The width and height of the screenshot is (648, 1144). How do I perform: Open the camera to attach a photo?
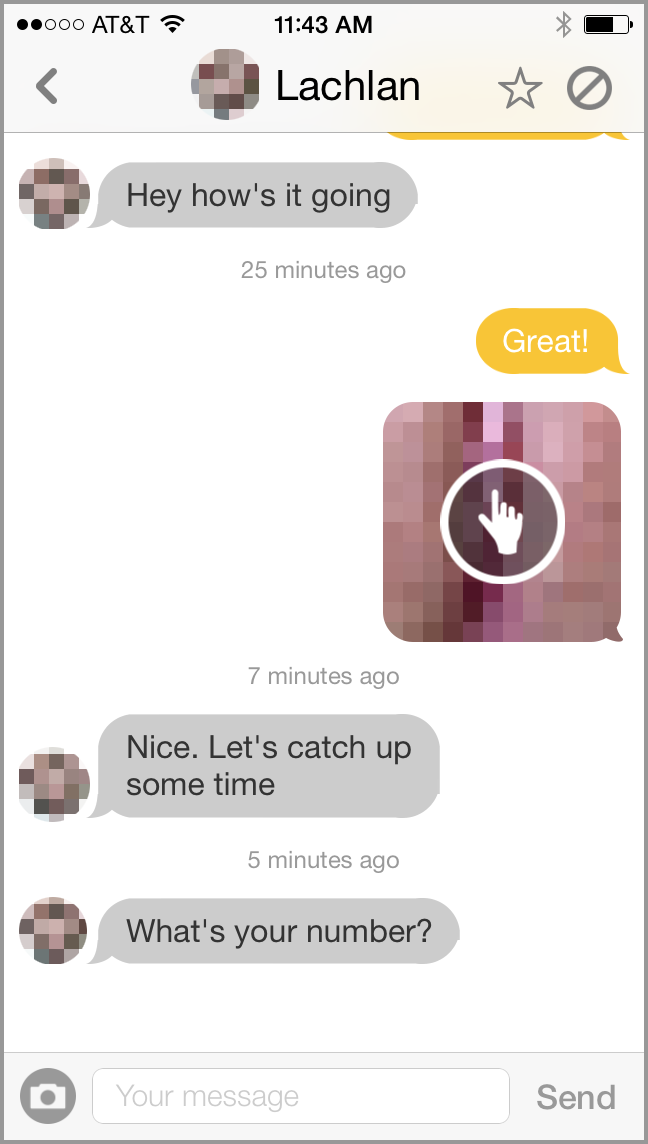point(47,1097)
